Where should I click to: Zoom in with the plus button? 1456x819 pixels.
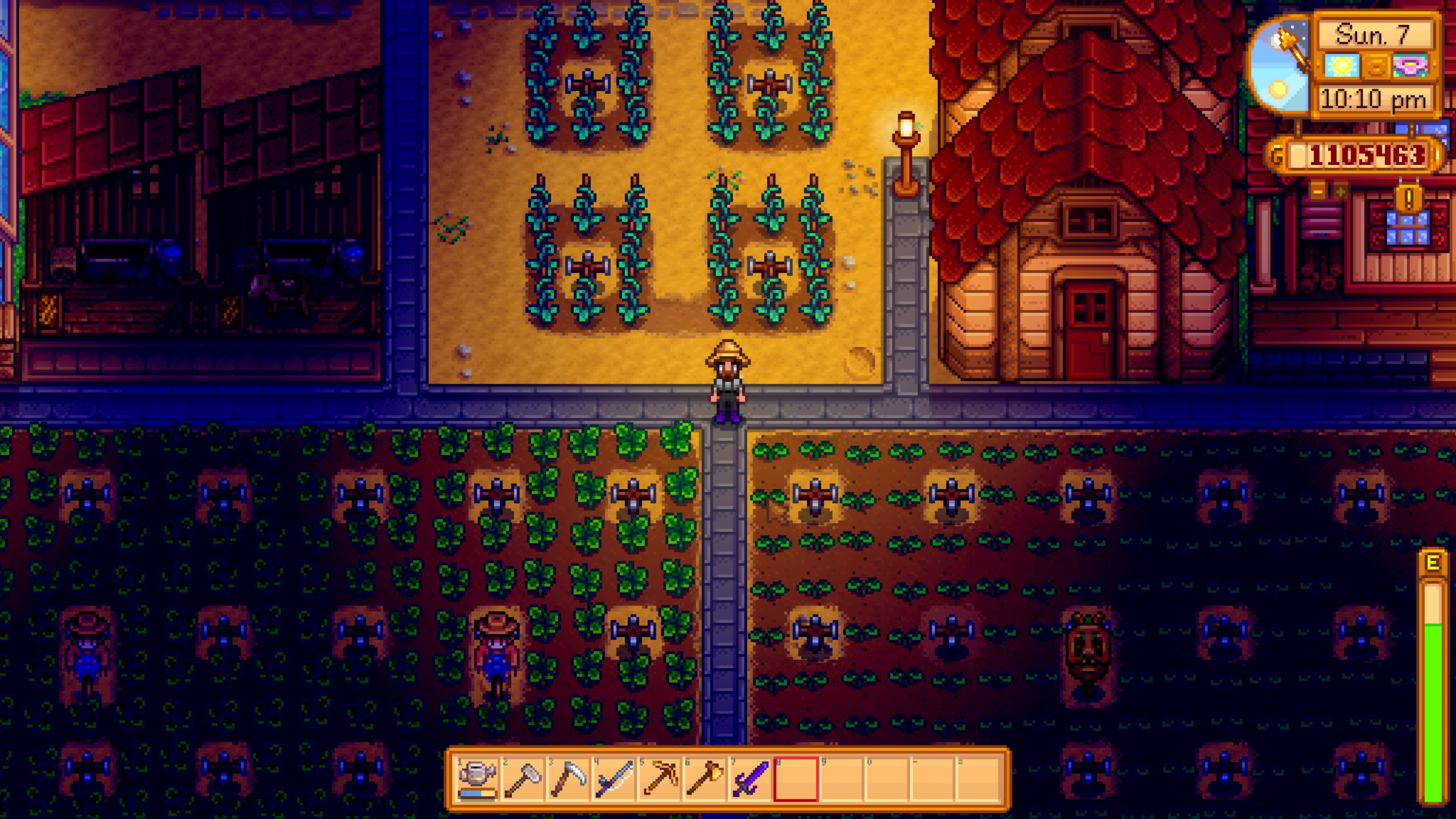pyautogui.click(x=1340, y=192)
